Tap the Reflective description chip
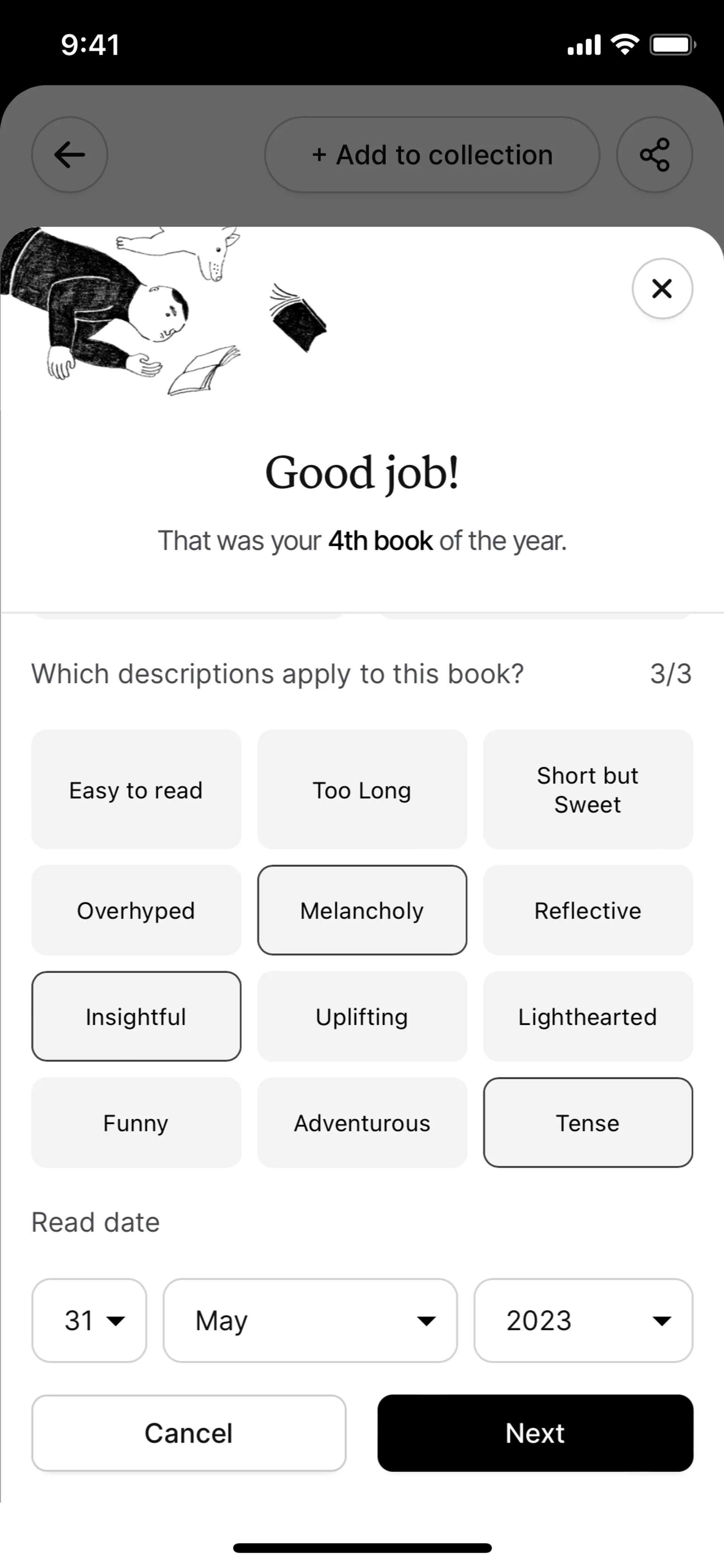 click(588, 910)
